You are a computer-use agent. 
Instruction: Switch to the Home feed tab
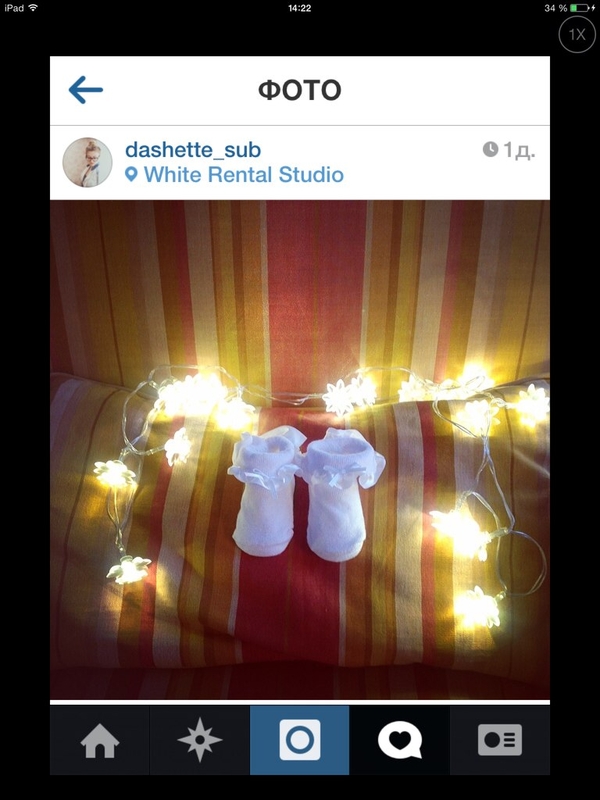(x=100, y=741)
